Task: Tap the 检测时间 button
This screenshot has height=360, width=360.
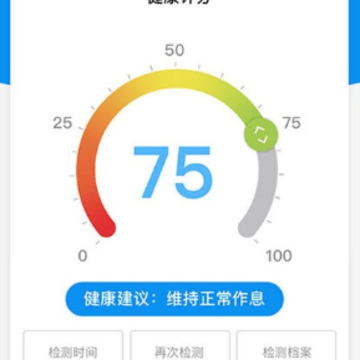Action: (x=73, y=346)
